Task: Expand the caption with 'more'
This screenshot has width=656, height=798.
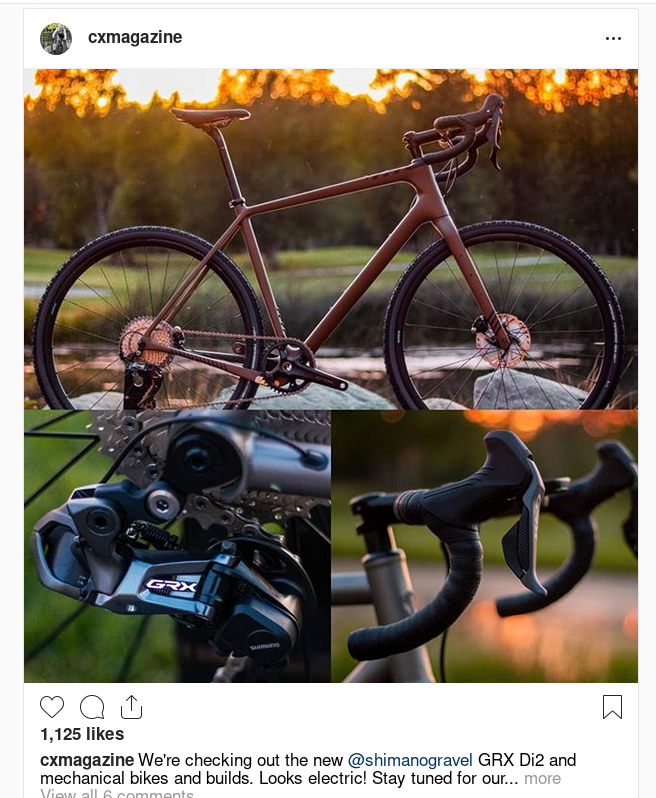Action: coord(542,778)
